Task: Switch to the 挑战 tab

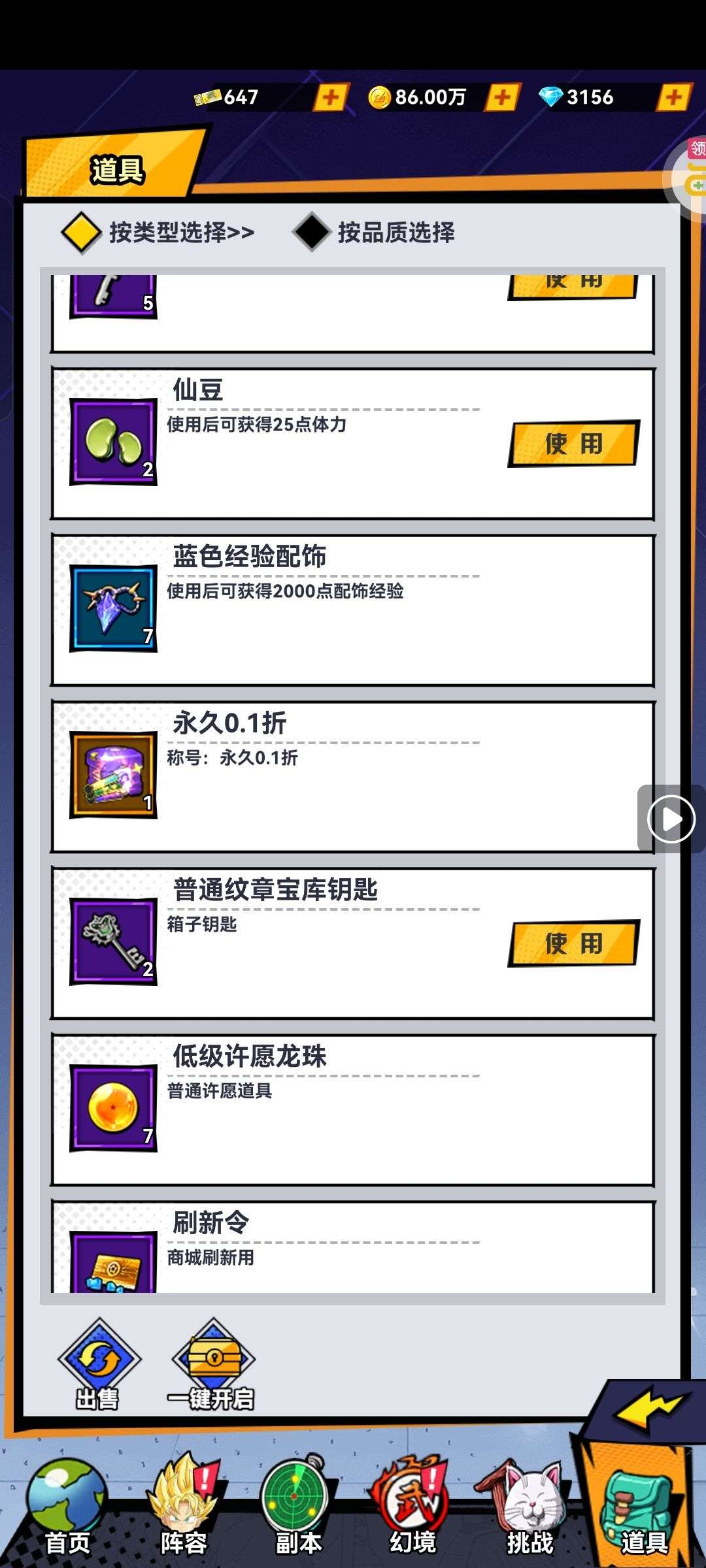Action: (529, 1508)
